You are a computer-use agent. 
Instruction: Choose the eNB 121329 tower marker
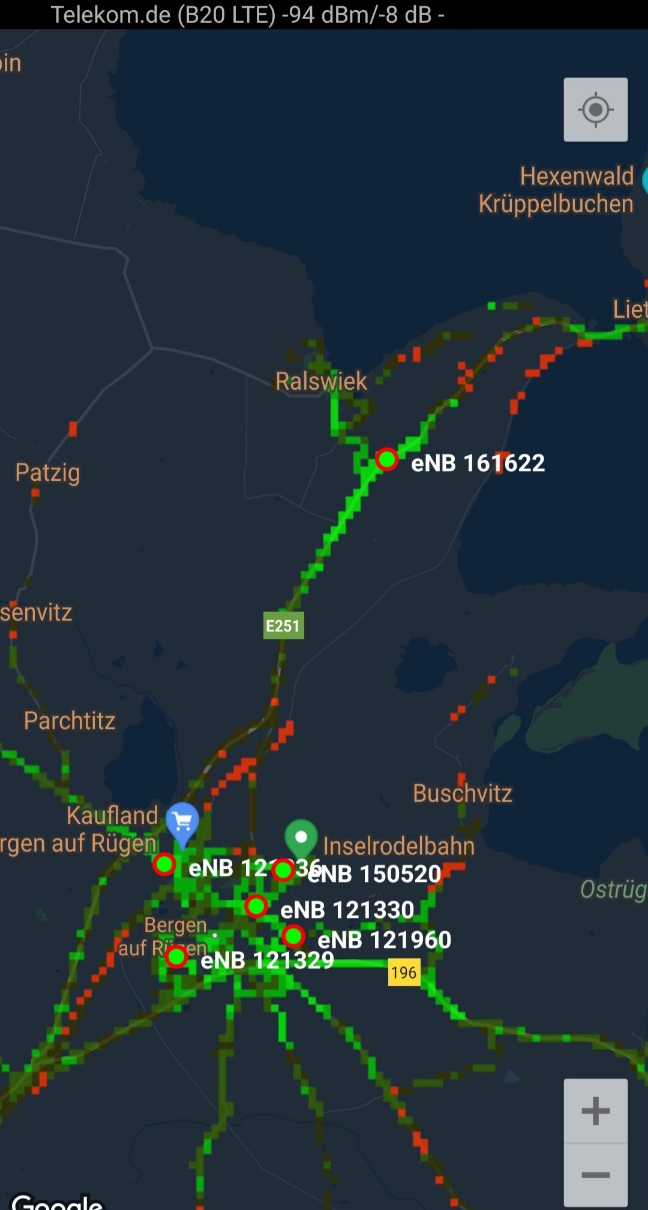click(176, 957)
